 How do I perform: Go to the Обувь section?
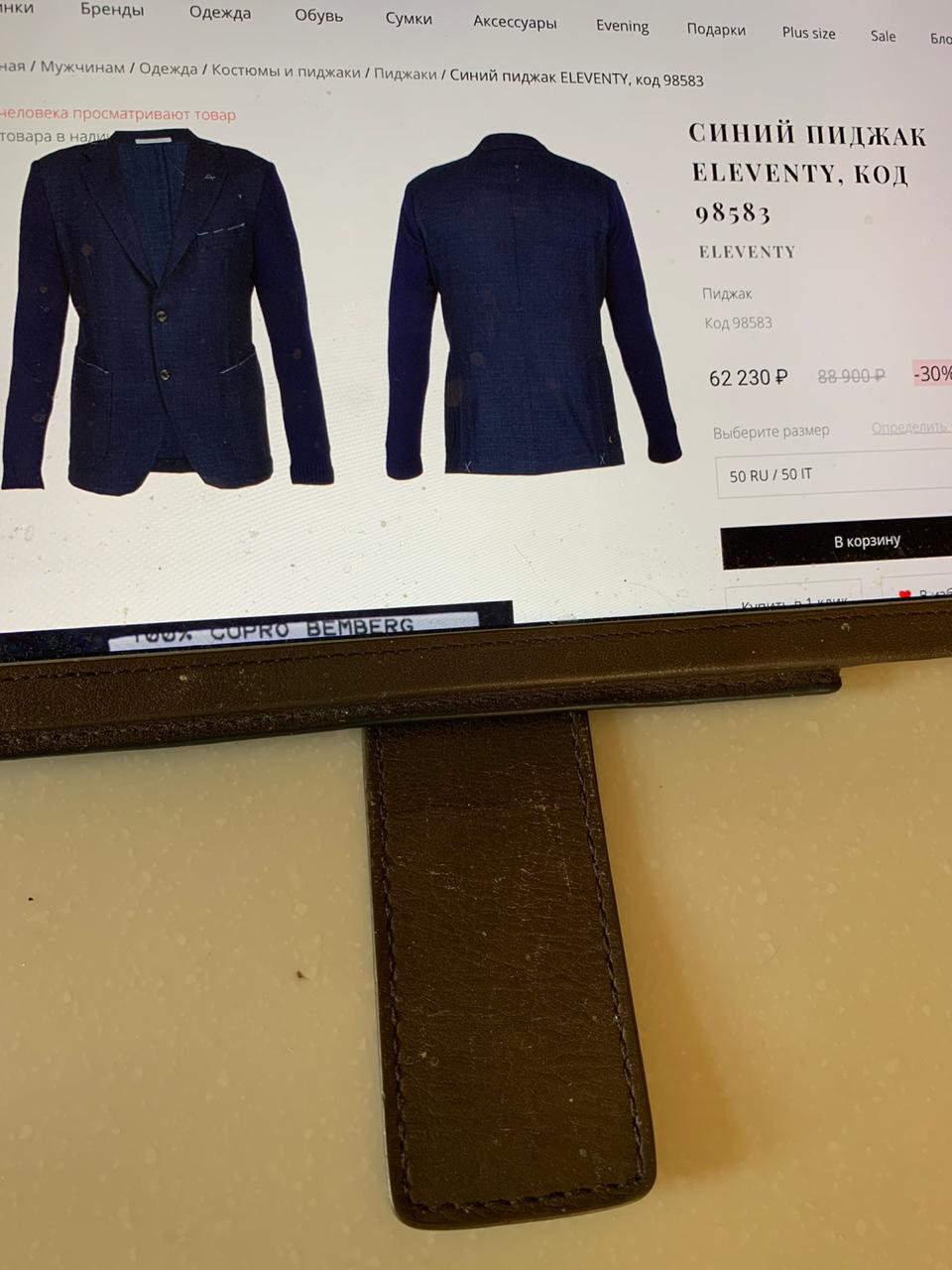pos(318,16)
